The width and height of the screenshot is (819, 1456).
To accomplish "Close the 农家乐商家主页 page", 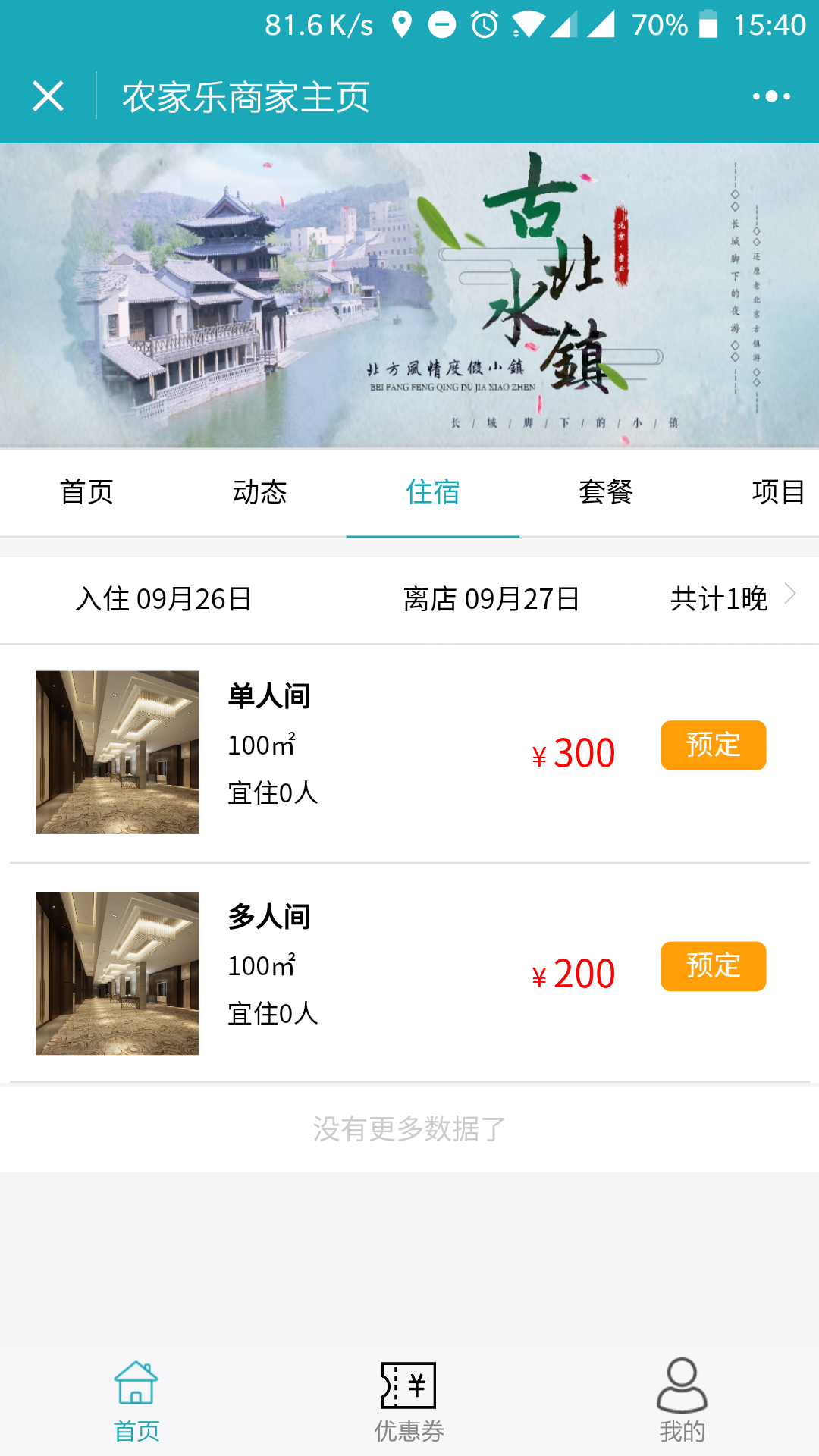I will [48, 96].
